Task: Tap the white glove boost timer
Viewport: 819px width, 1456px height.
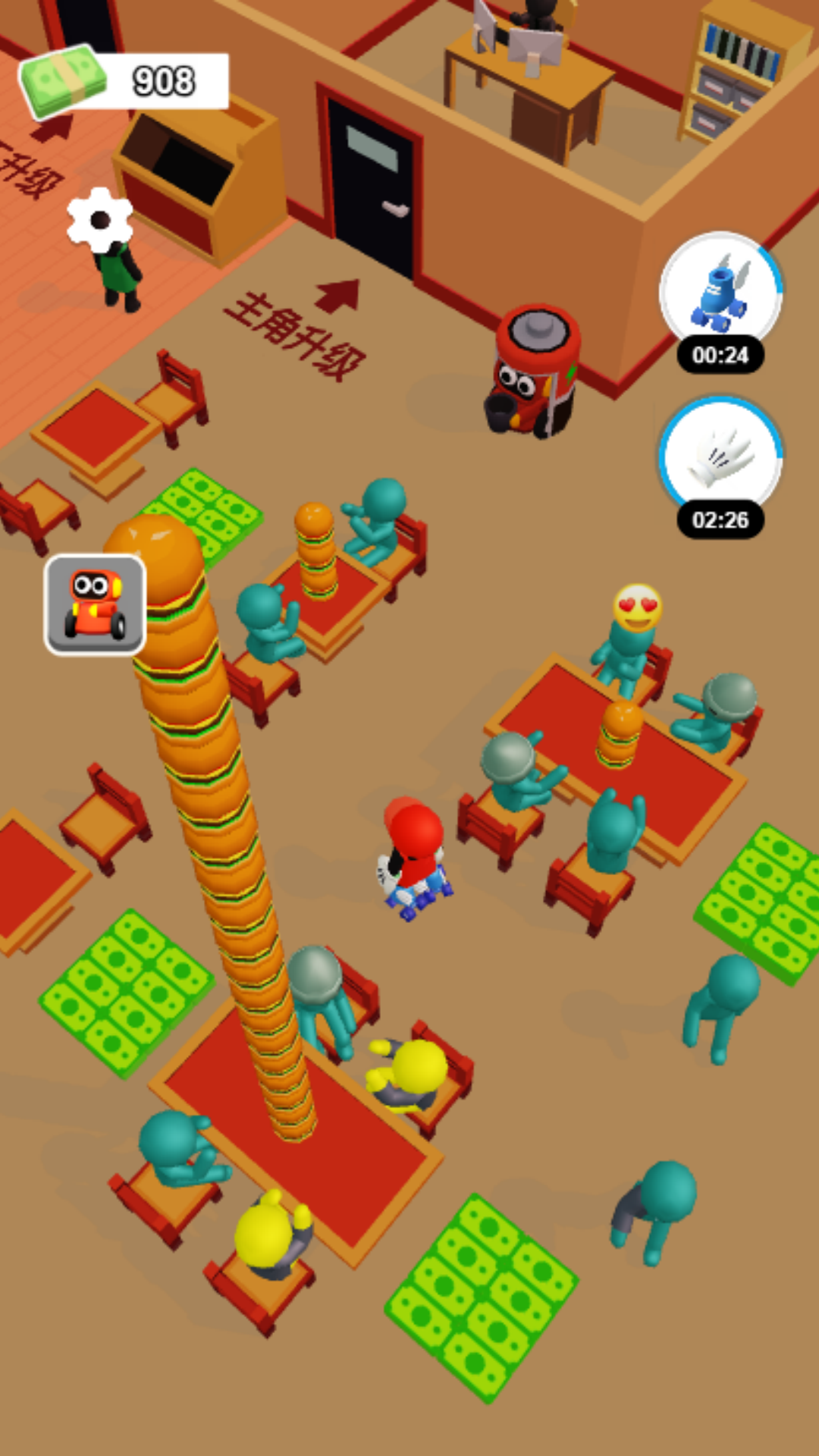Action: (720, 460)
